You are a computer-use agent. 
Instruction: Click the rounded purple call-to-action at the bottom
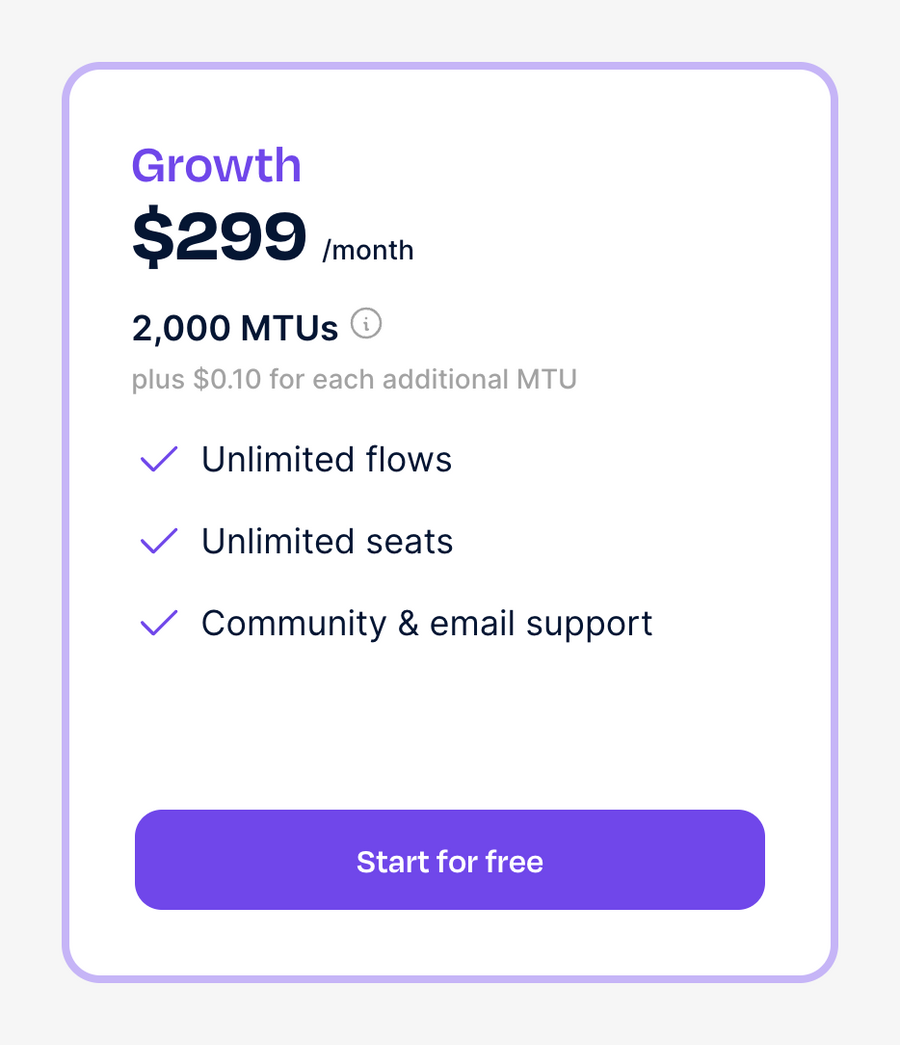449,860
